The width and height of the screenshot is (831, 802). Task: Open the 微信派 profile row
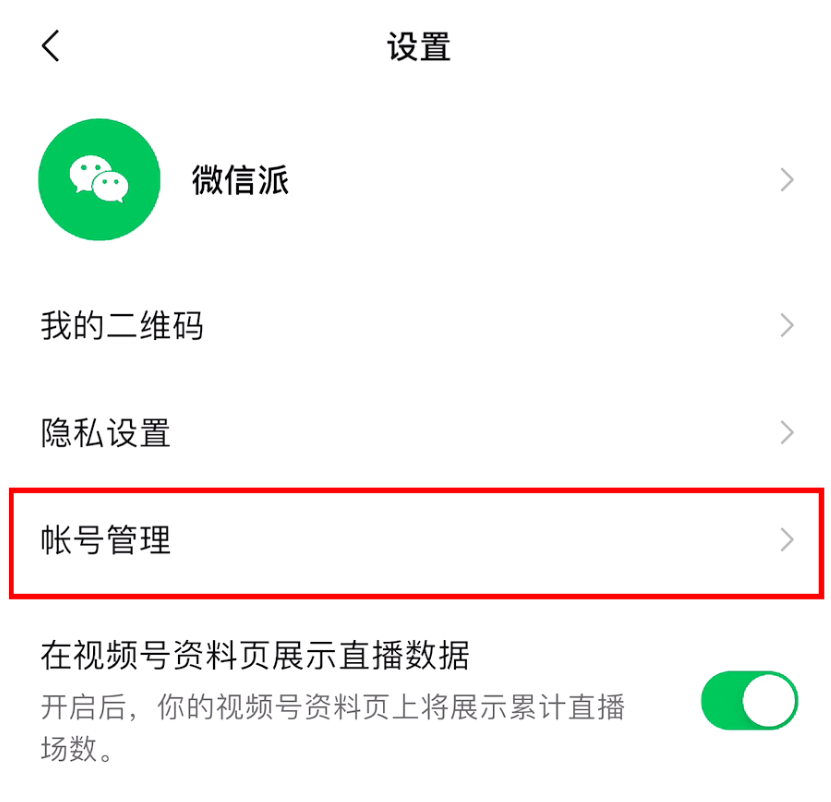[x=415, y=180]
